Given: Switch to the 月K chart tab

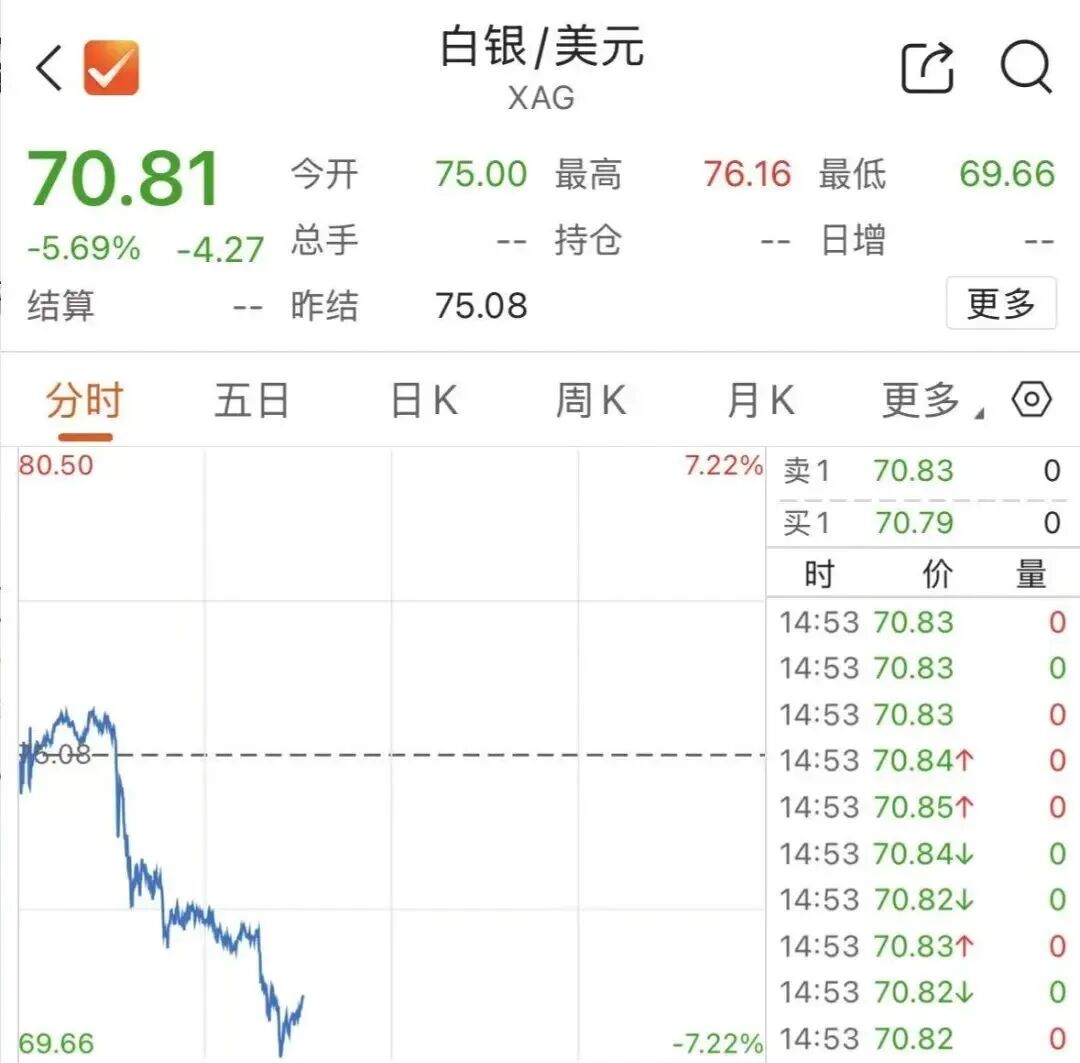Looking at the screenshot, I should (x=760, y=401).
